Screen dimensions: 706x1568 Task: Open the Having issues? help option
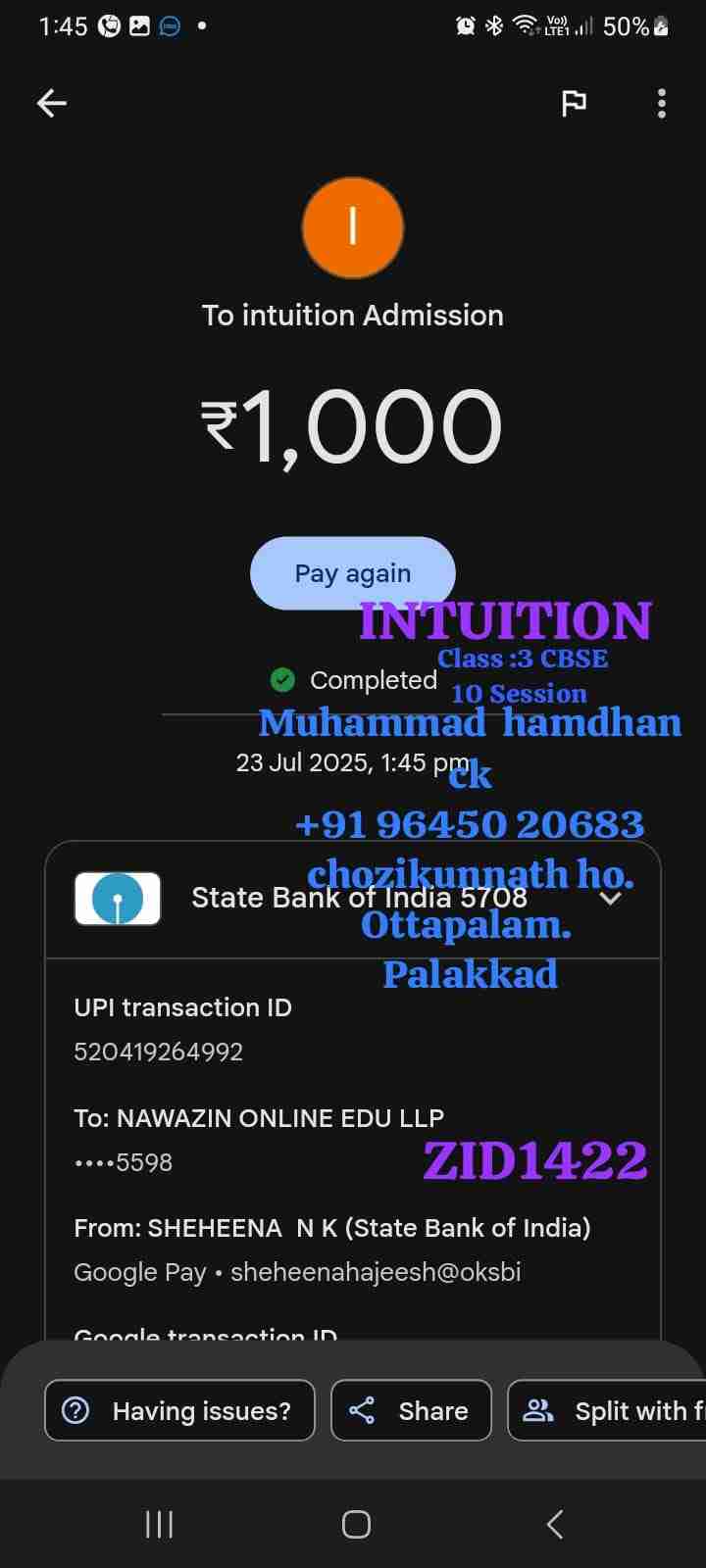[x=179, y=1410]
